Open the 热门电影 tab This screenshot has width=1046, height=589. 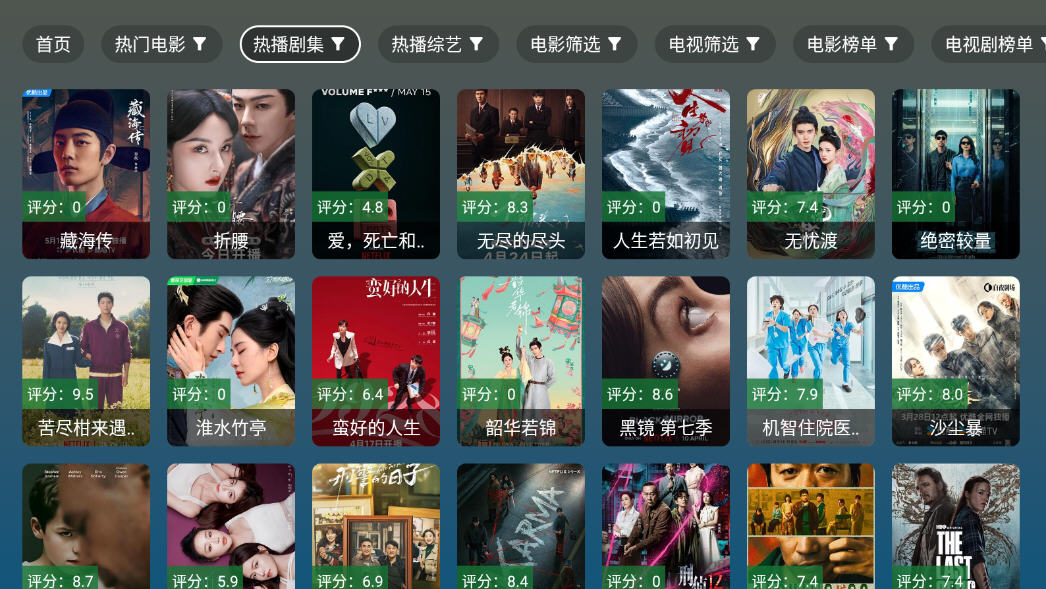point(161,44)
